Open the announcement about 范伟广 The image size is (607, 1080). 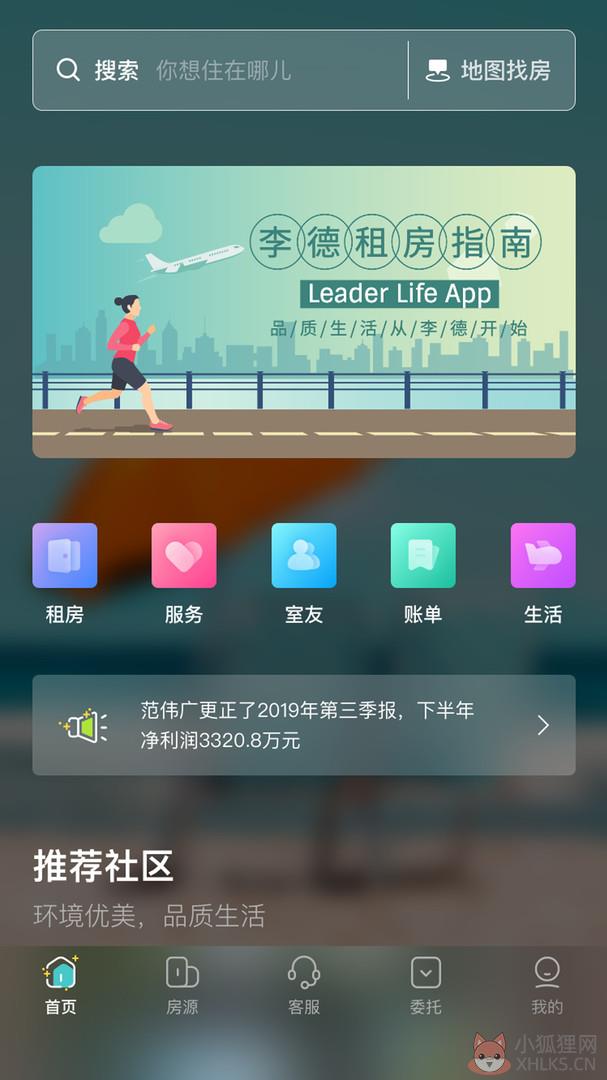coord(304,725)
